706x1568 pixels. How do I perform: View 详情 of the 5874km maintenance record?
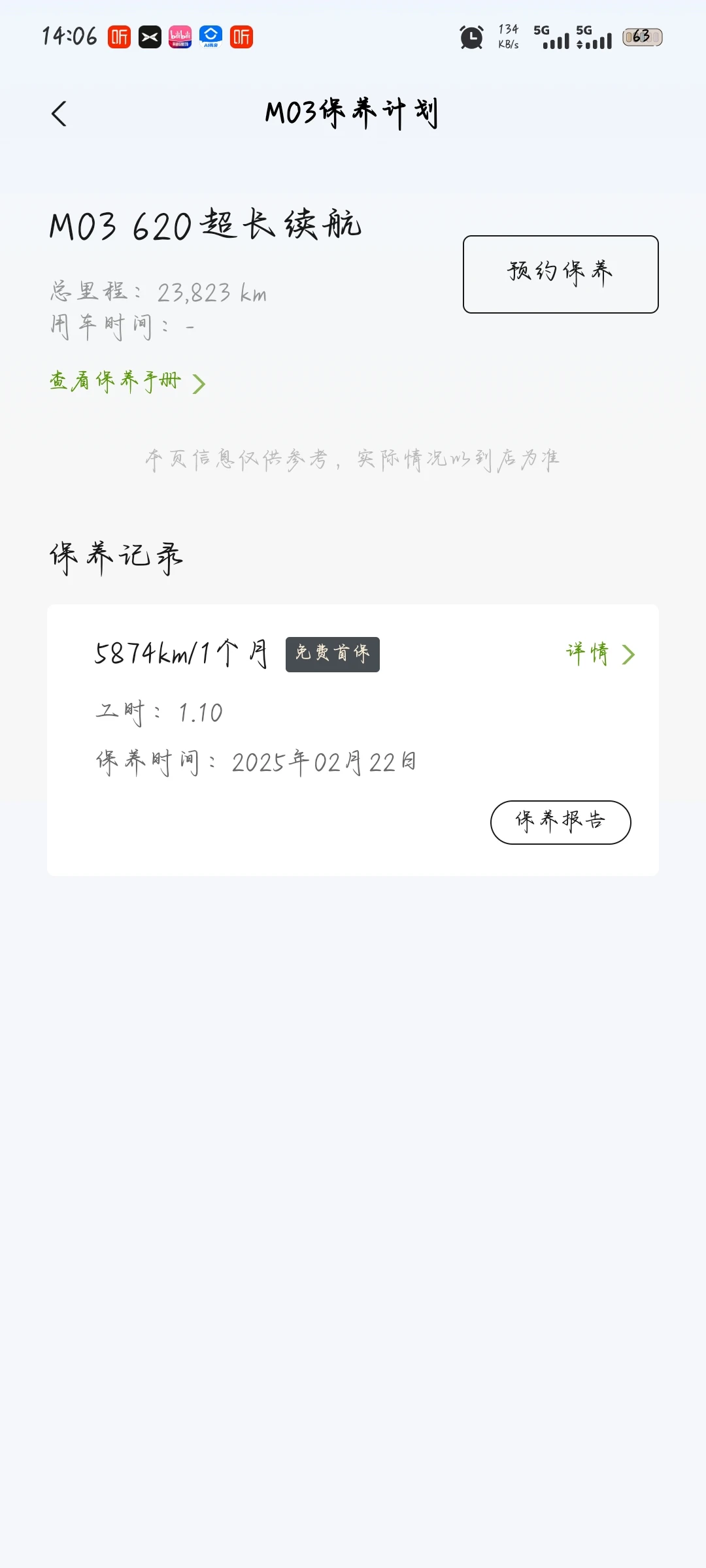click(x=599, y=654)
